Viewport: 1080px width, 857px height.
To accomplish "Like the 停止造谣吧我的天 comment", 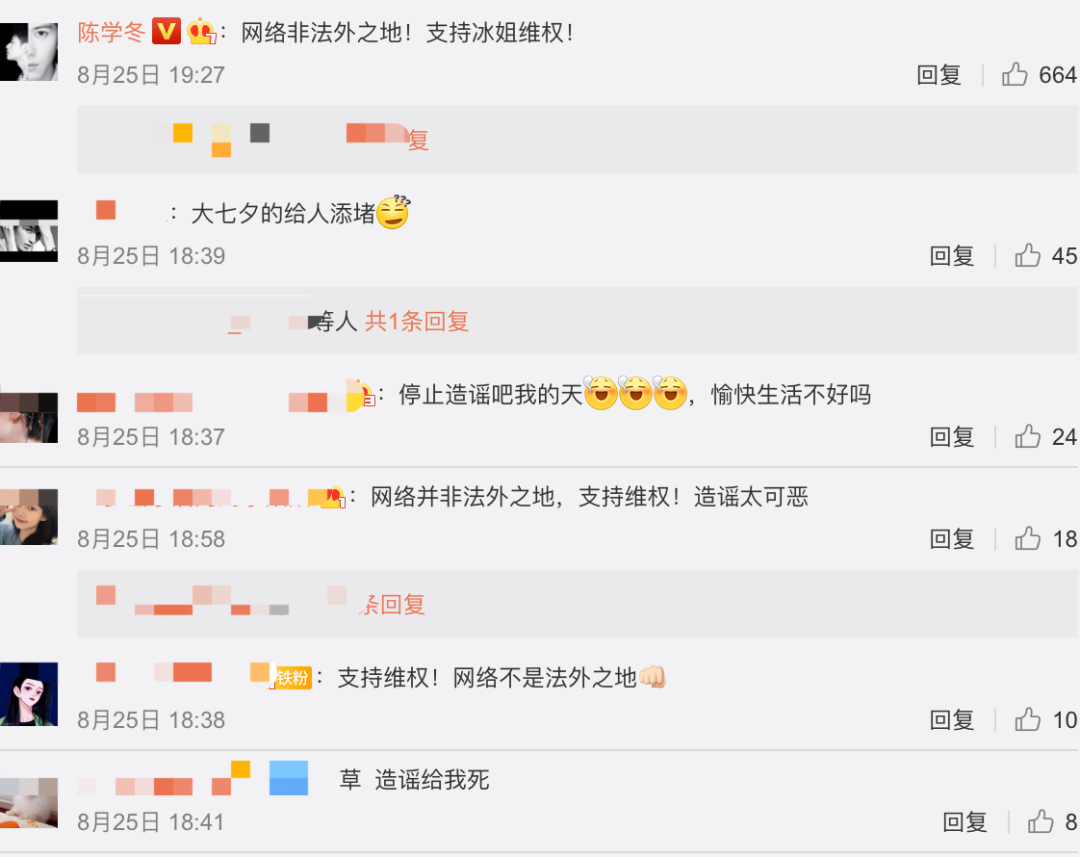I will [1028, 437].
